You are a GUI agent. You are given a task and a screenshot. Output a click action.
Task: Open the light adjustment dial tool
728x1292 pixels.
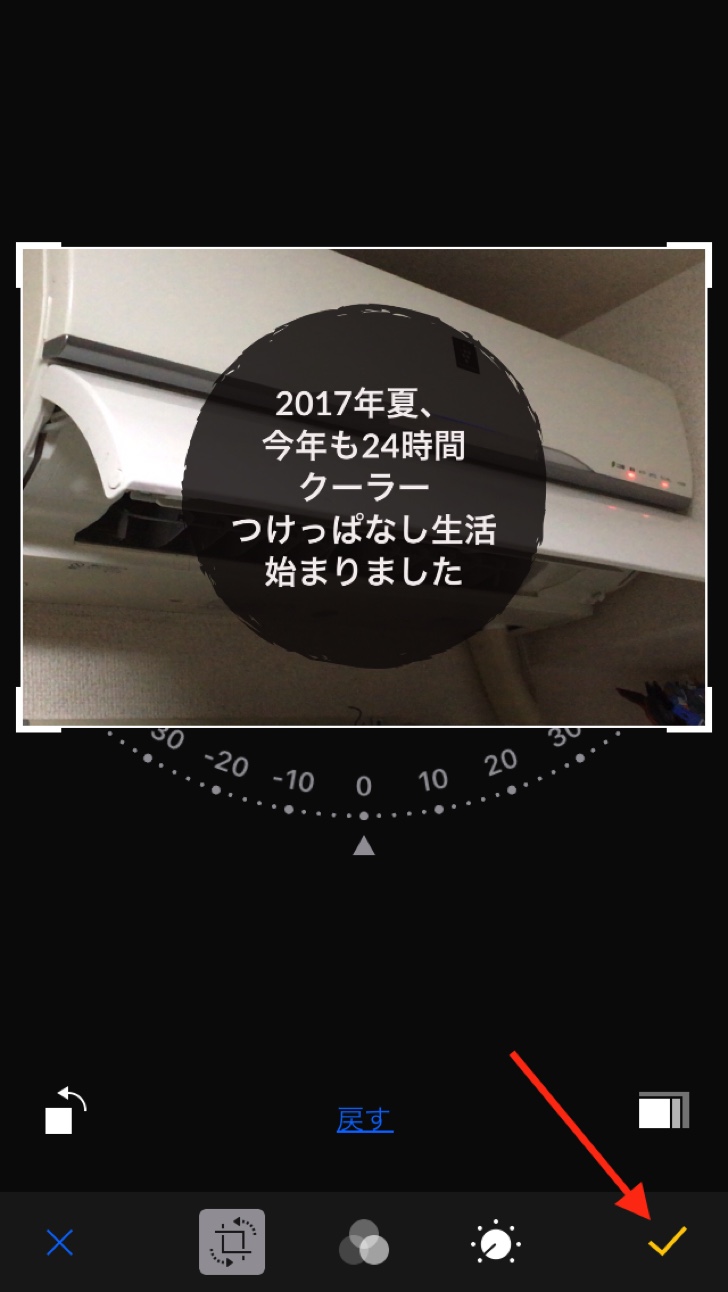[x=496, y=1243]
